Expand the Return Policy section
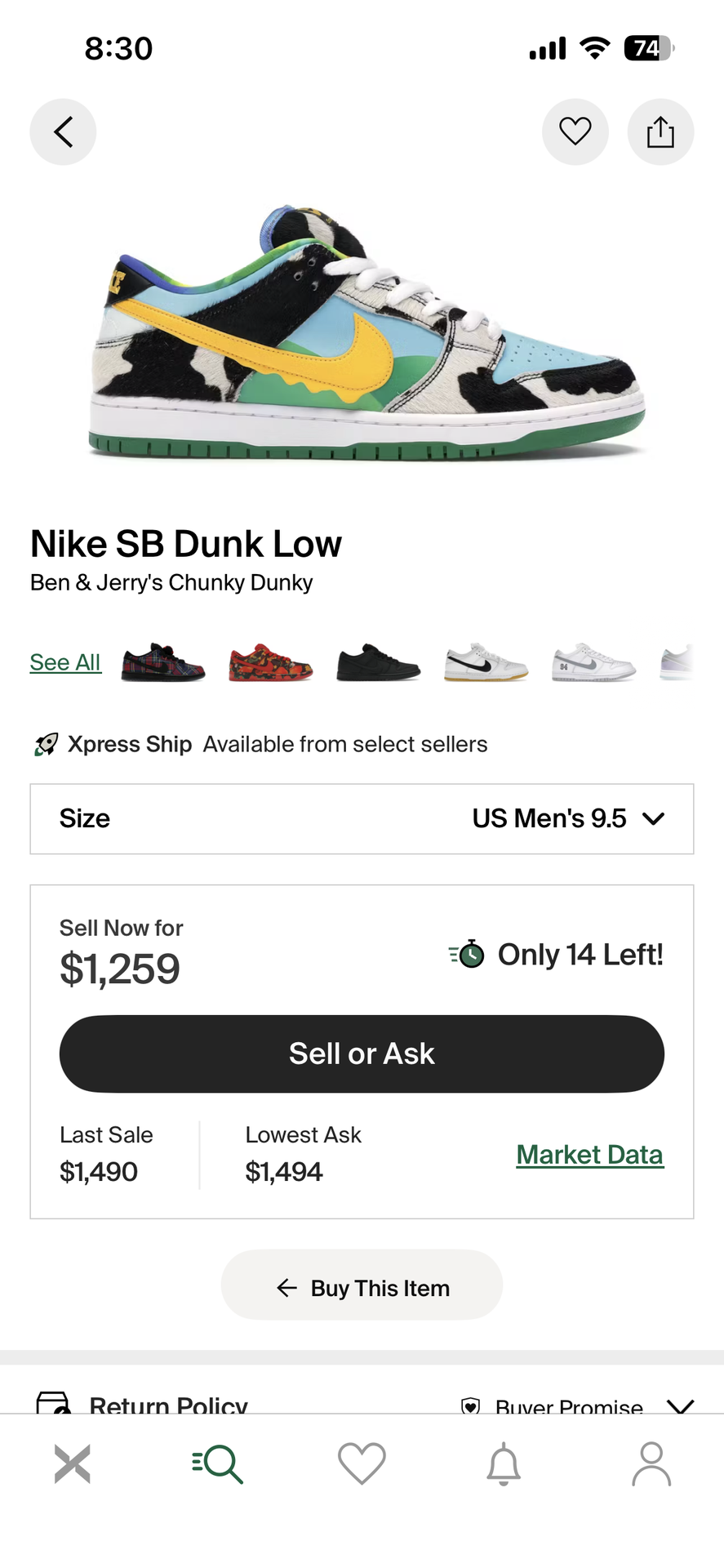The width and height of the screenshot is (724, 1568). [x=167, y=1403]
